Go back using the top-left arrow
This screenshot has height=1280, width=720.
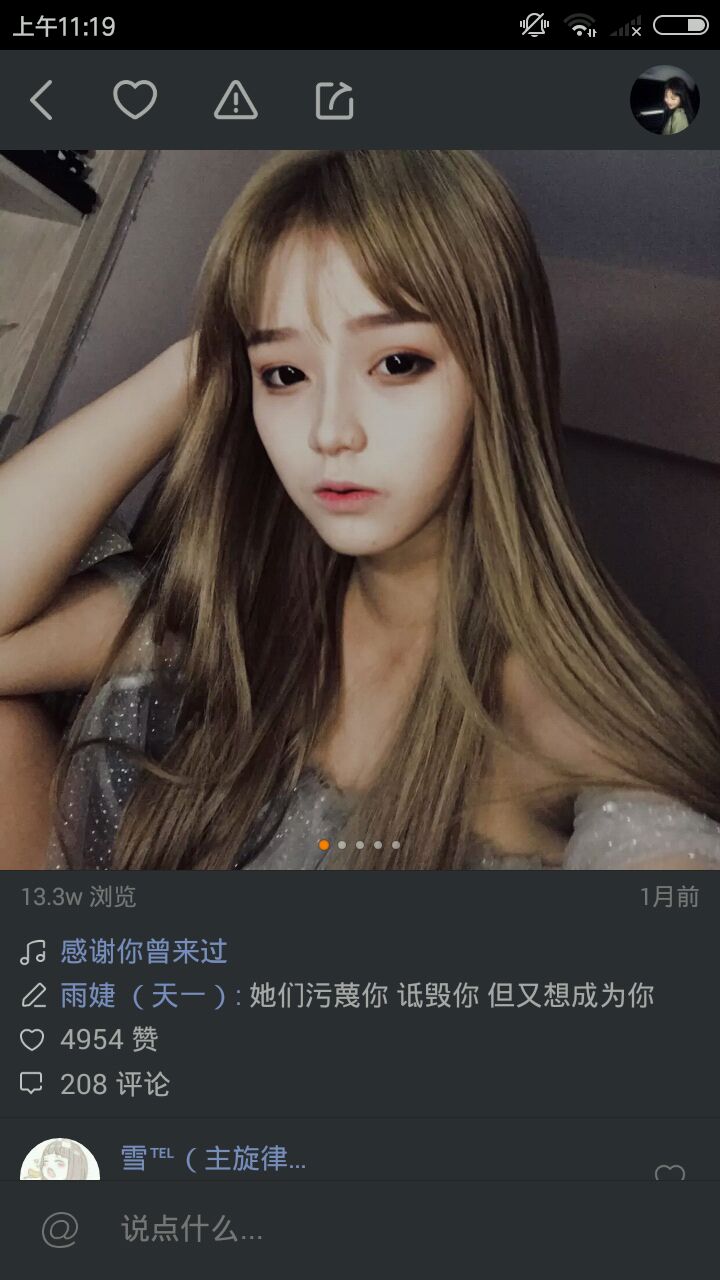pyautogui.click(x=41, y=101)
